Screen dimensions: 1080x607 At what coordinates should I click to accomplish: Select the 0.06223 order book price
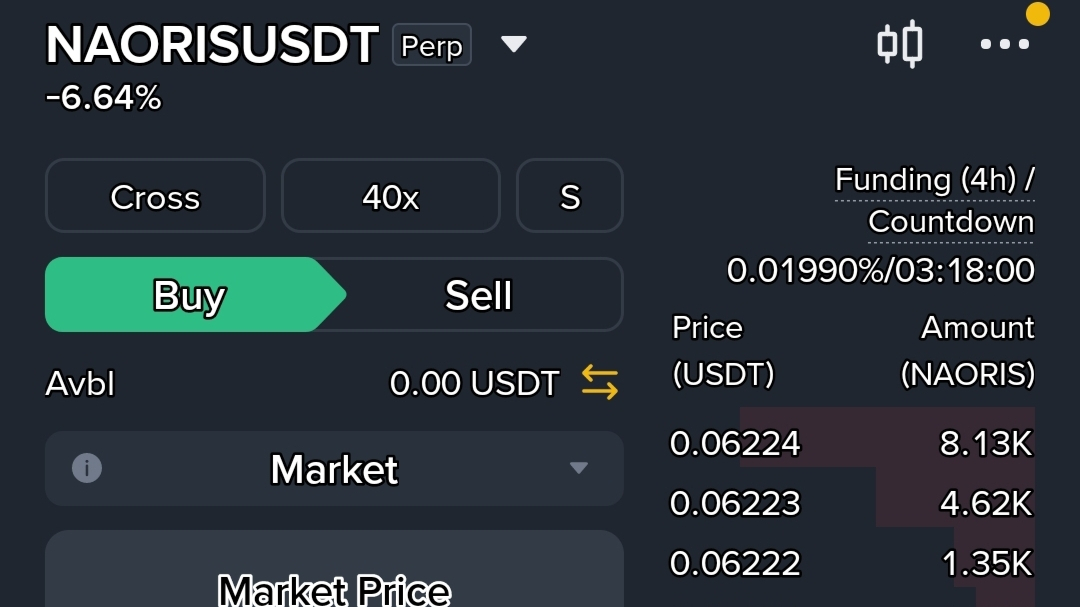pos(735,503)
